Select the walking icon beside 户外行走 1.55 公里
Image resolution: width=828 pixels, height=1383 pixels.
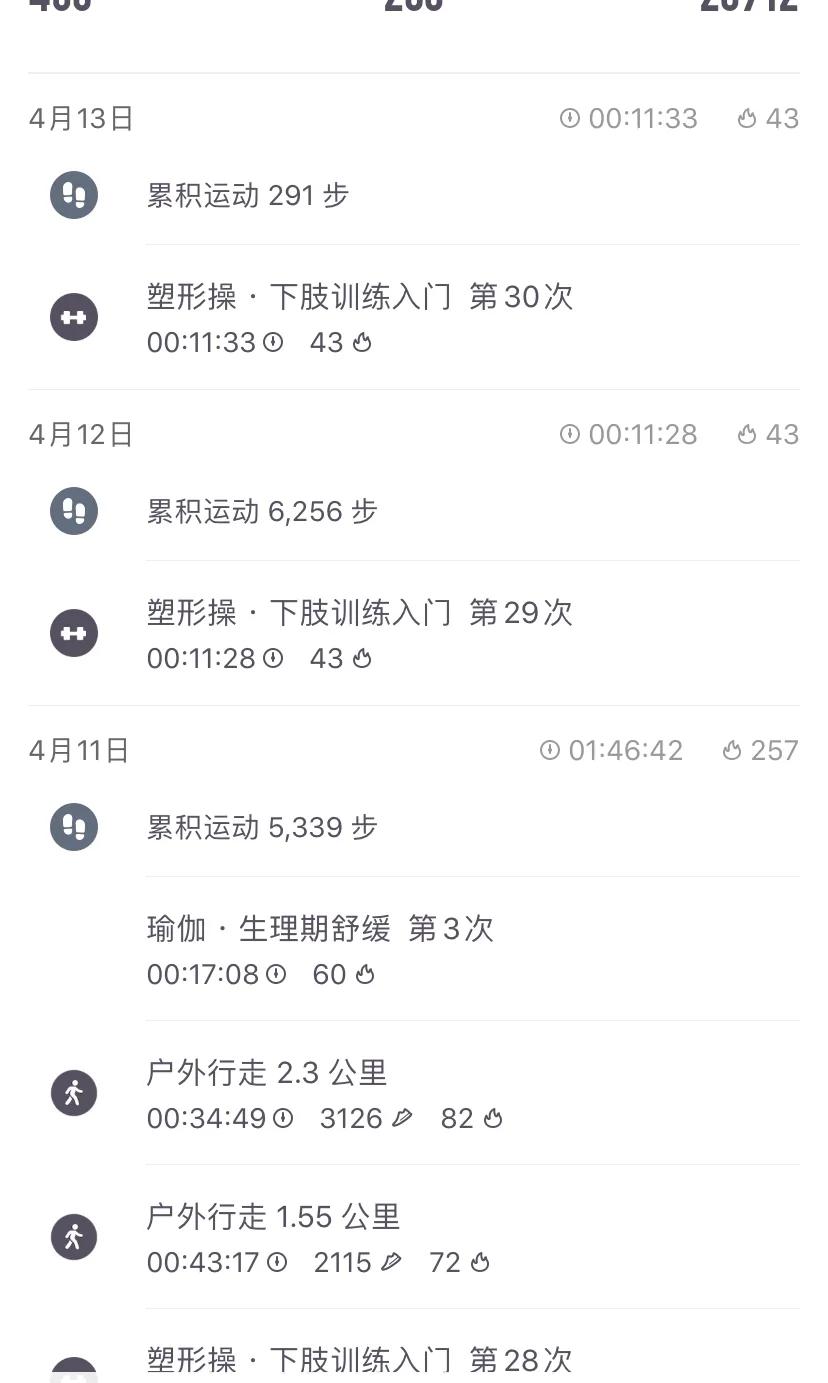(73, 1236)
